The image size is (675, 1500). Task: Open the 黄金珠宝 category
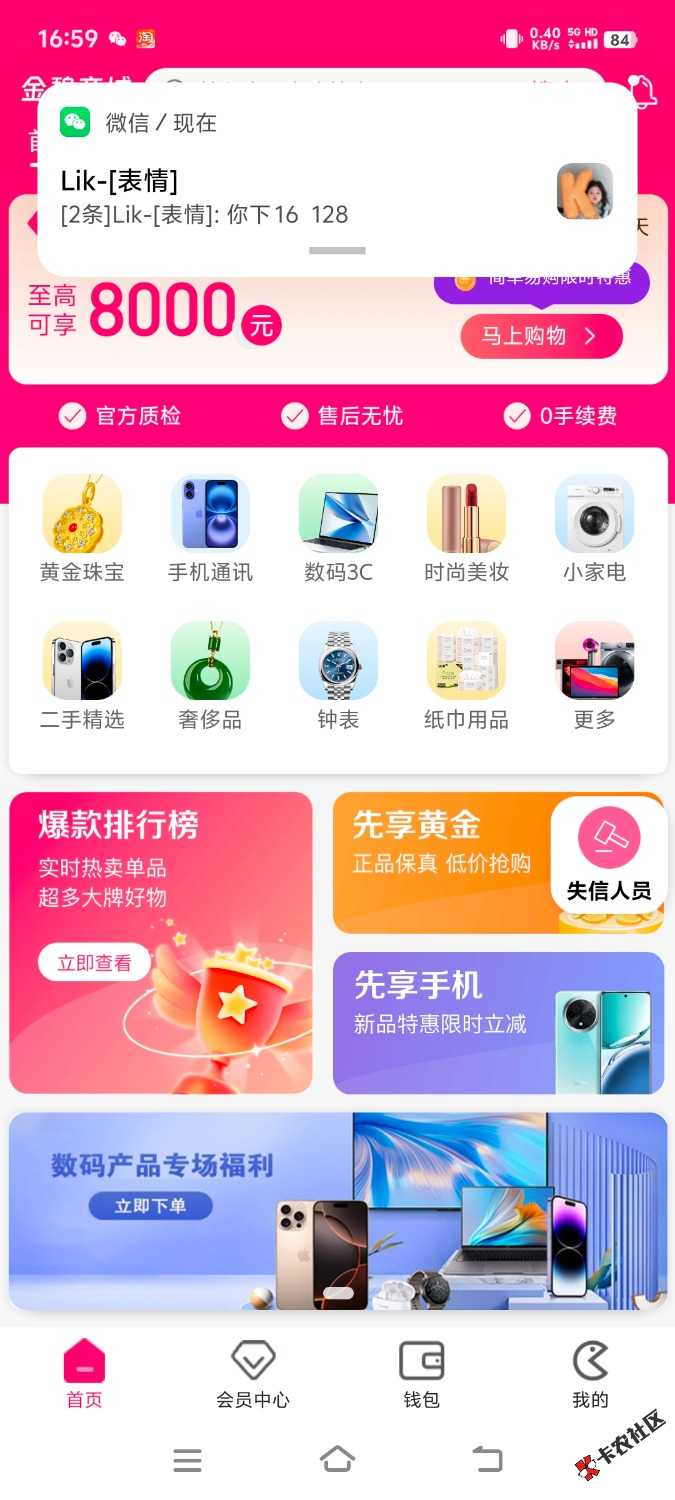click(82, 528)
